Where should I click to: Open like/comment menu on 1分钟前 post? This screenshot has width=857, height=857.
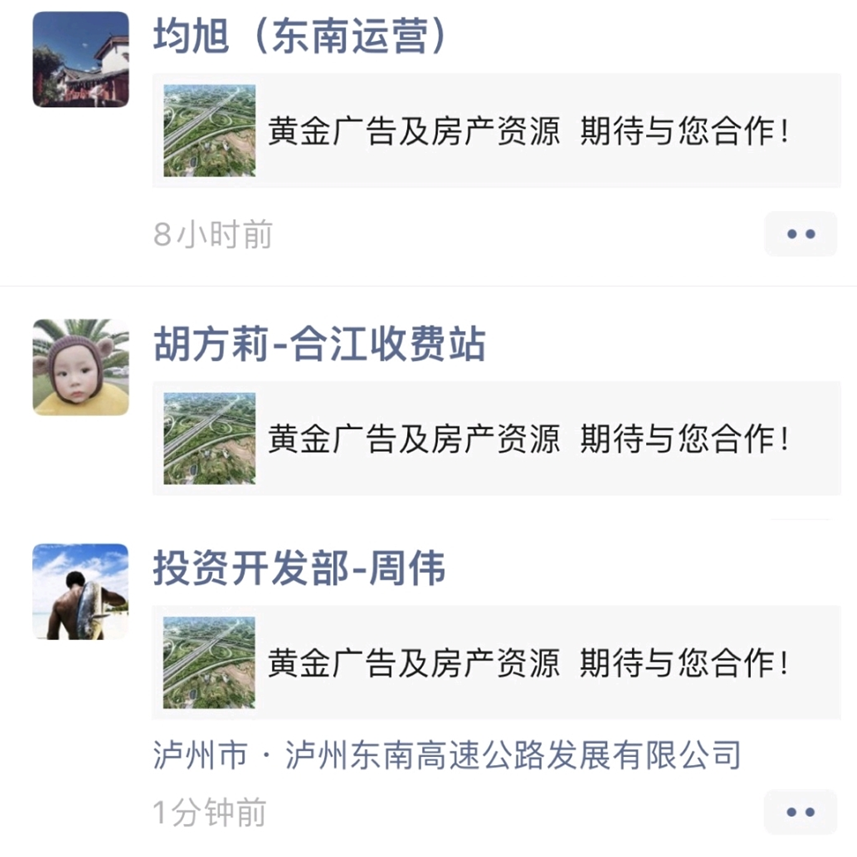[800, 812]
